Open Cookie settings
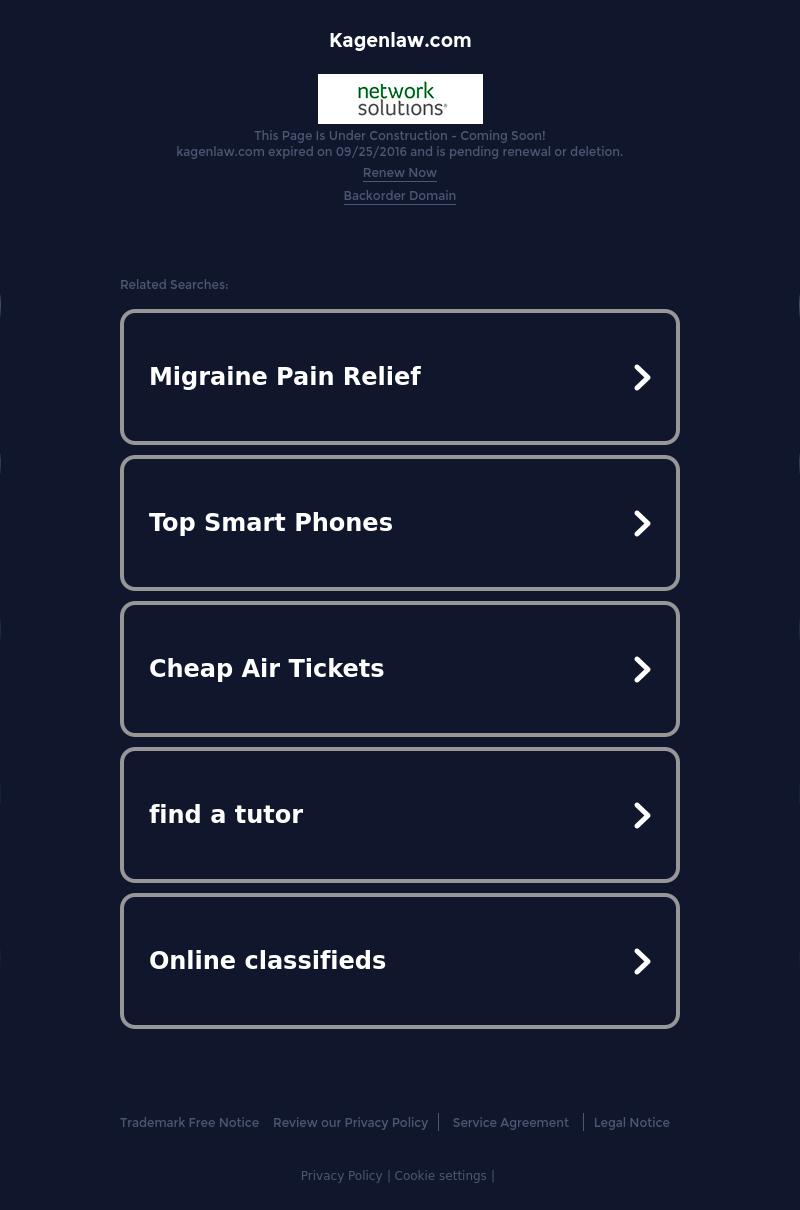 tap(440, 1176)
